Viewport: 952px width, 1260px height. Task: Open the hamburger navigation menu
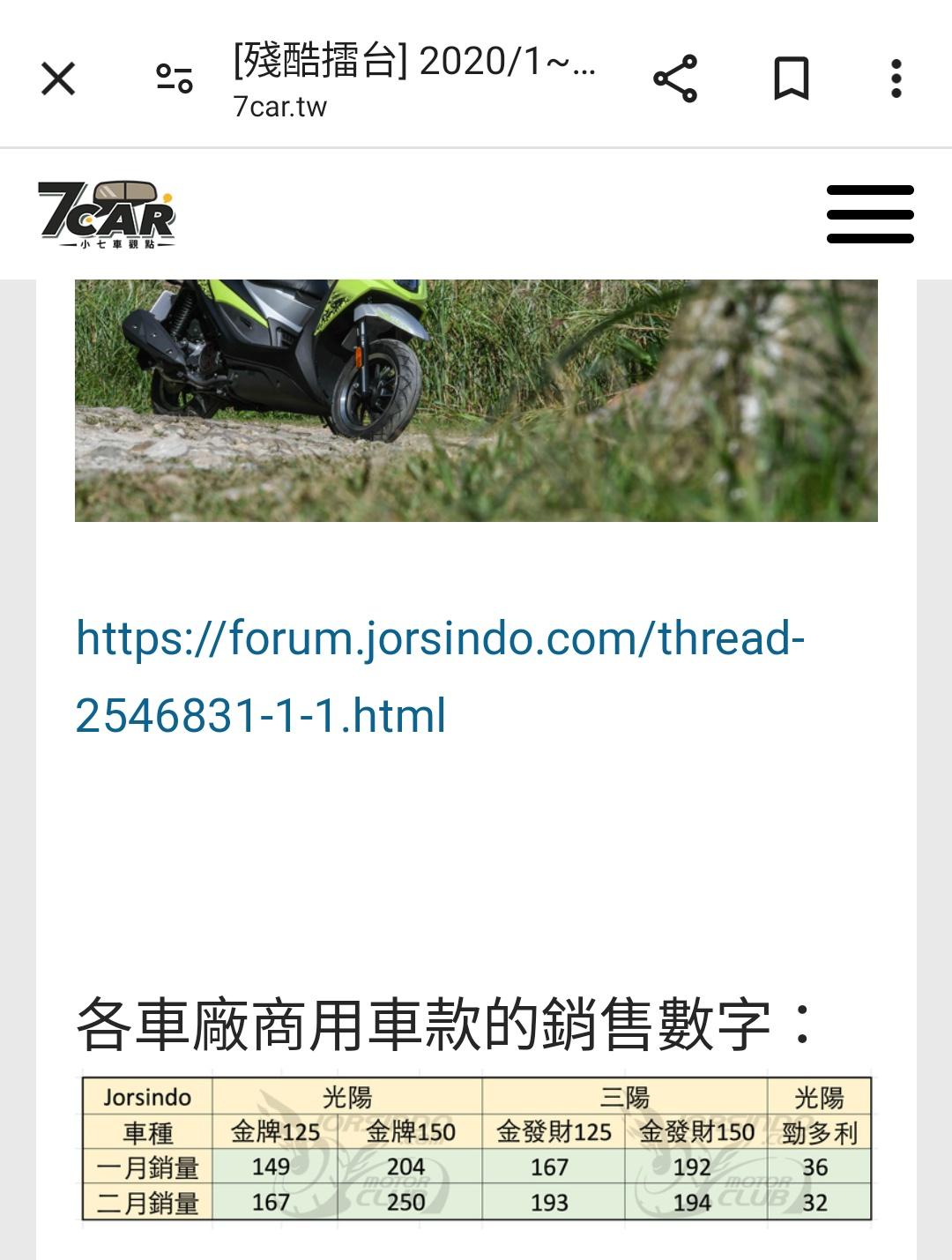pos(870,214)
